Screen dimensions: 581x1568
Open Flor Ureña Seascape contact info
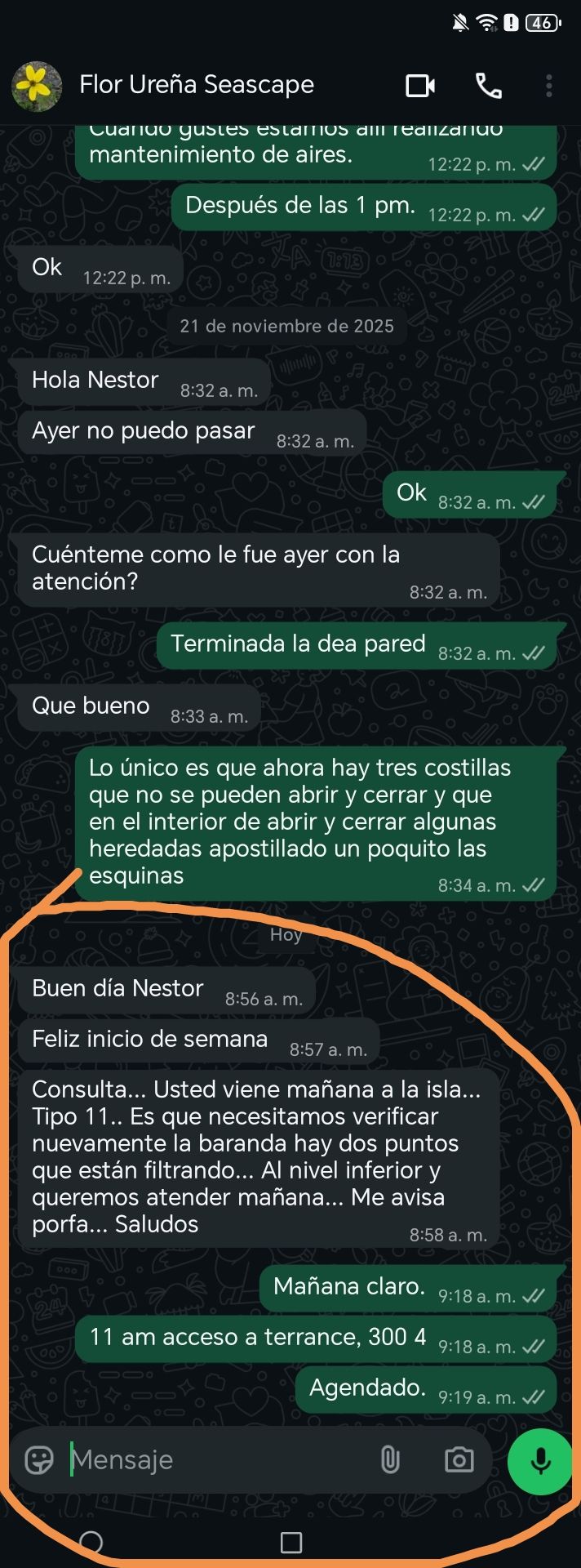point(197,85)
